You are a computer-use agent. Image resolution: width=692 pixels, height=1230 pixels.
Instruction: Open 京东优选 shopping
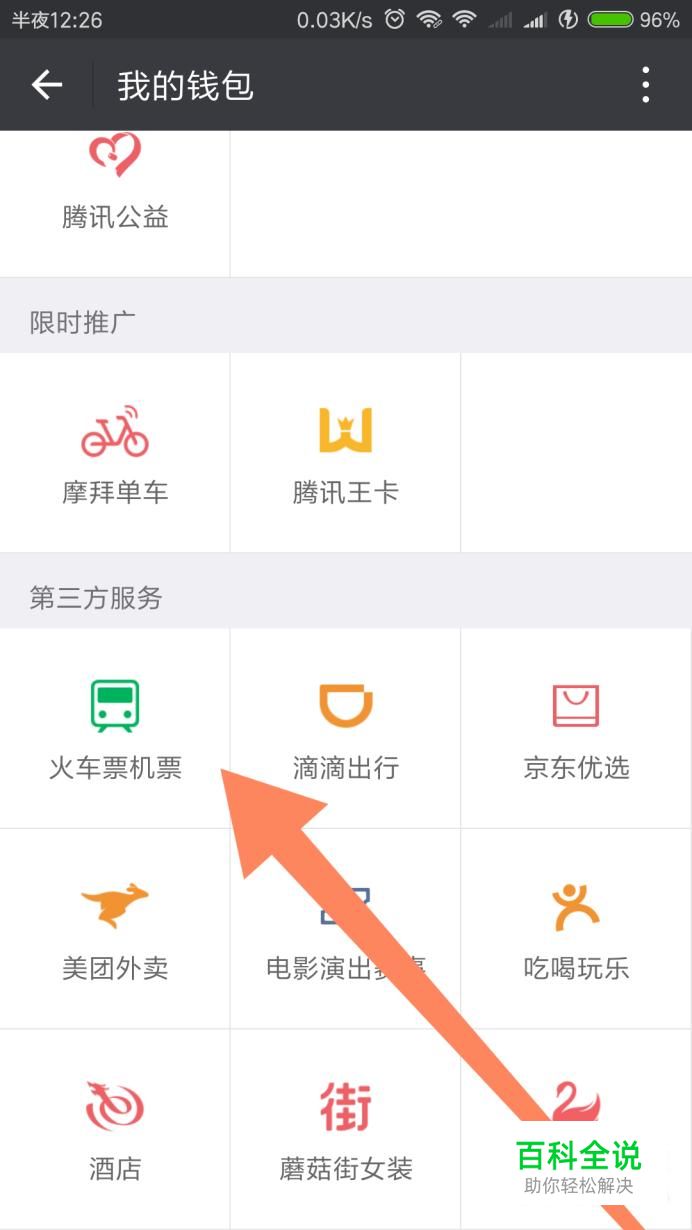(576, 728)
